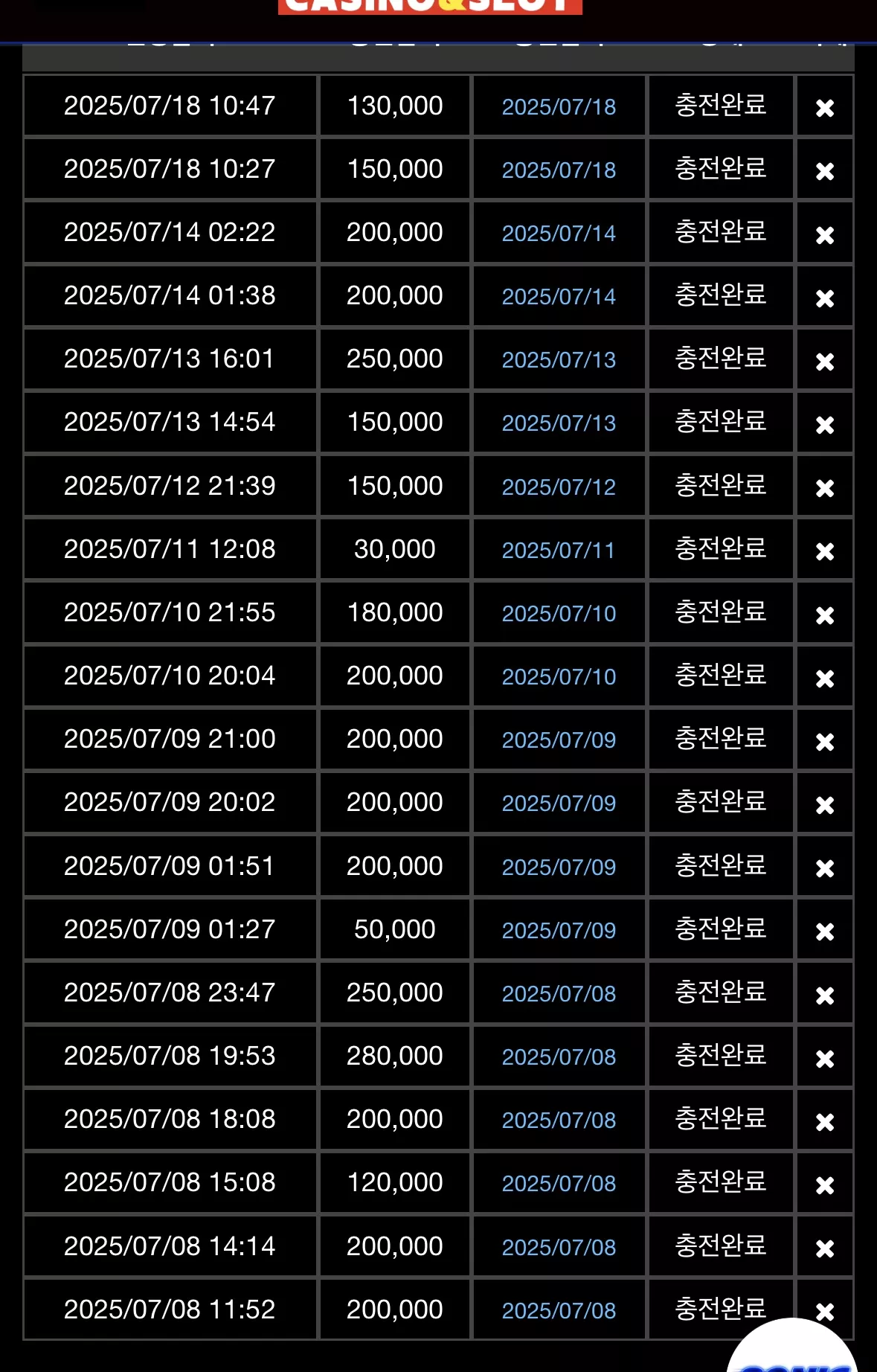Viewport: 877px width, 1372px height.
Task: Remove the 2025/07/08 23:47 row
Action: (824, 995)
